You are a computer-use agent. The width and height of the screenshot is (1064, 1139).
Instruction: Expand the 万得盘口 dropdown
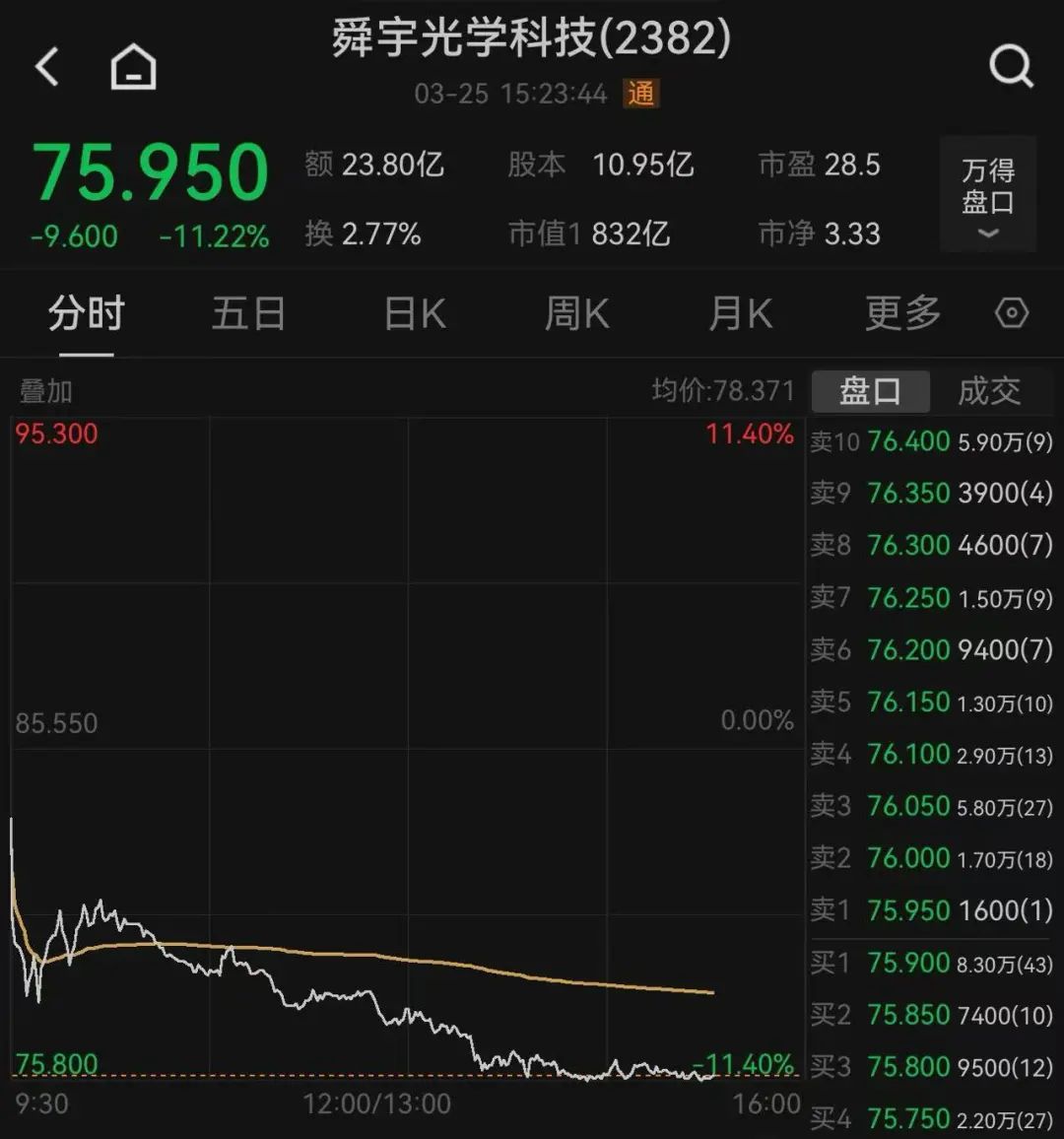pyautogui.click(x=987, y=194)
